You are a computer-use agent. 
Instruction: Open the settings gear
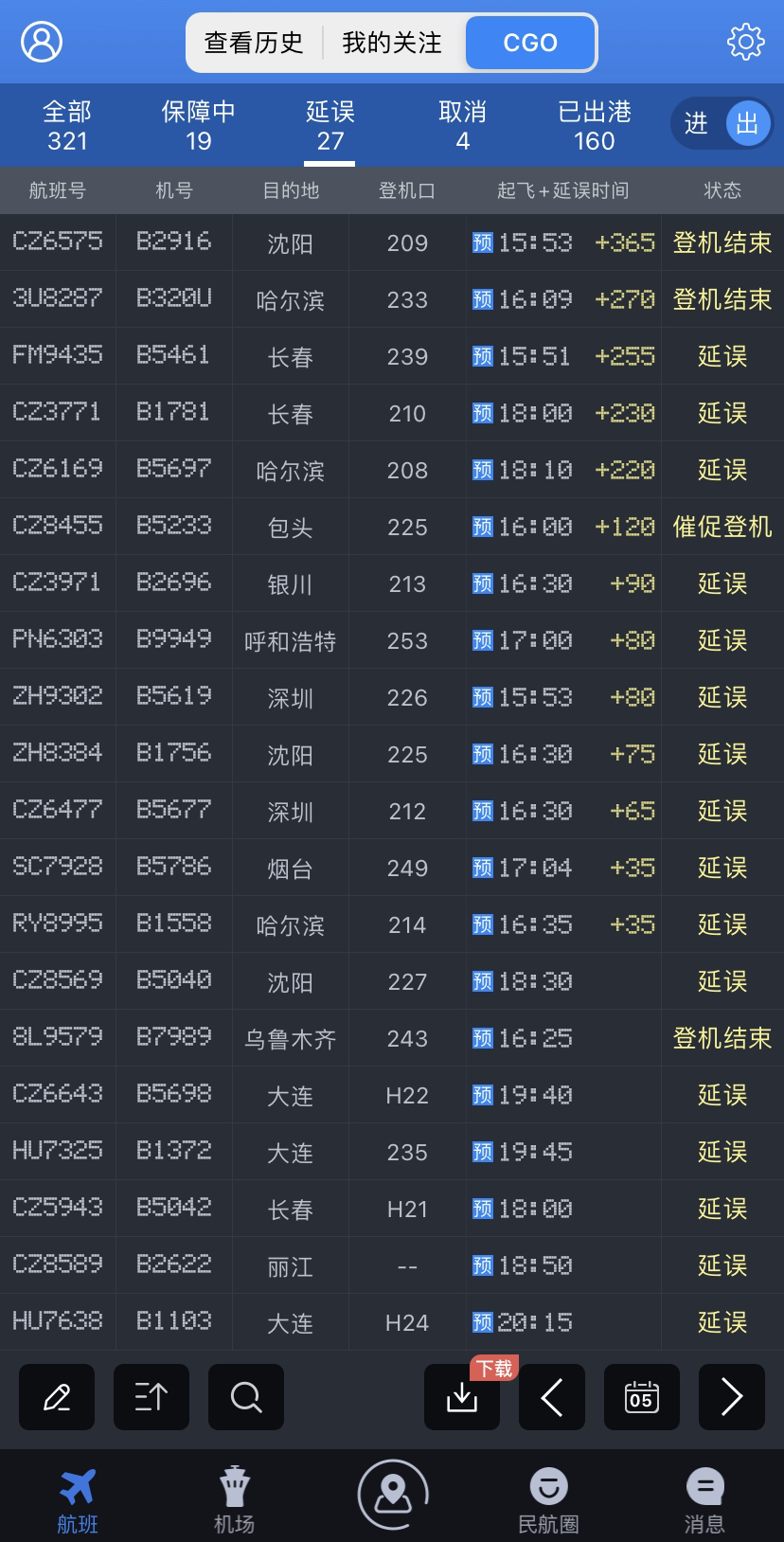745,42
